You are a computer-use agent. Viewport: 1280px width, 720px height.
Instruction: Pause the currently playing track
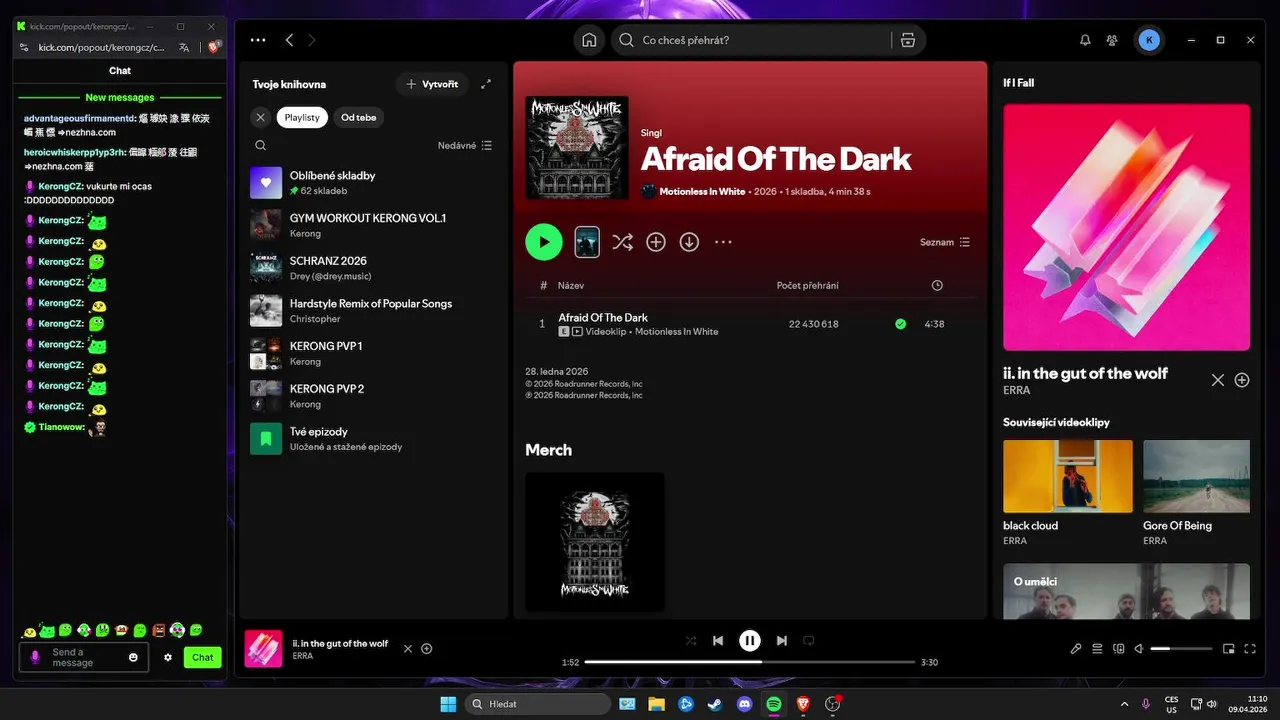click(749, 641)
